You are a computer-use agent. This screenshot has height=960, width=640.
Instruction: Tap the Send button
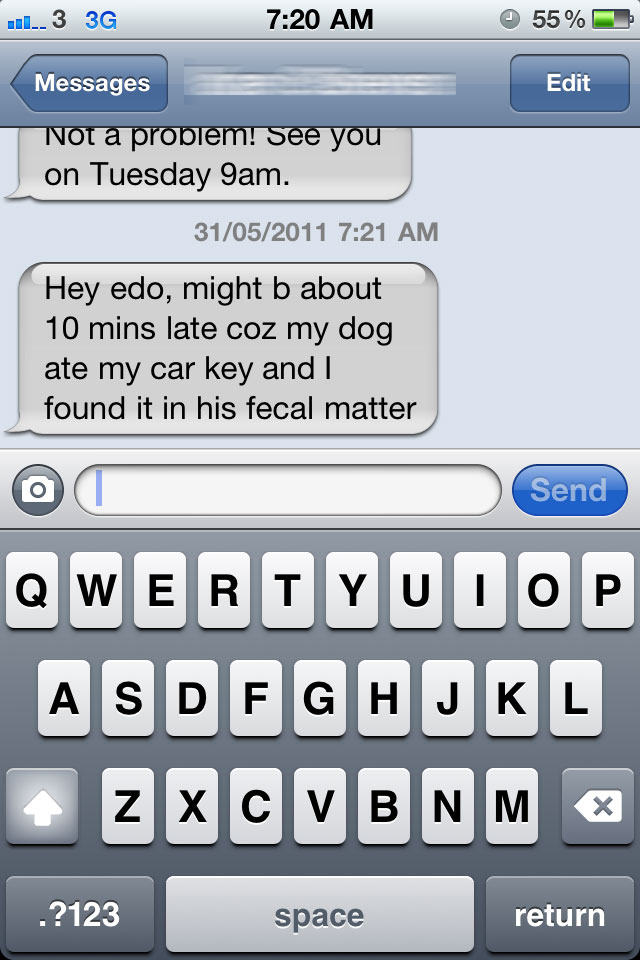pos(569,490)
